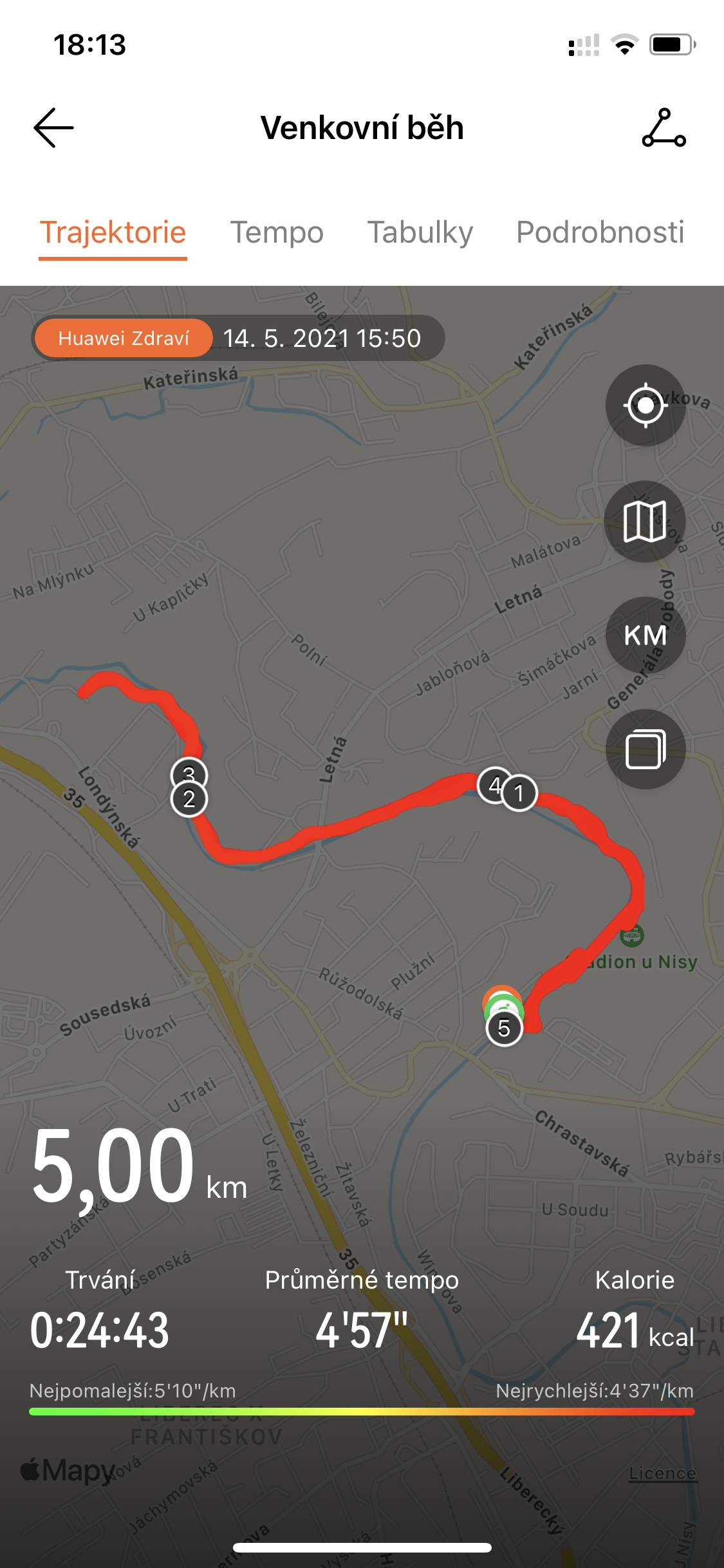Change map type with map icon
This screenshot has height=1568, width=724.
645,521
